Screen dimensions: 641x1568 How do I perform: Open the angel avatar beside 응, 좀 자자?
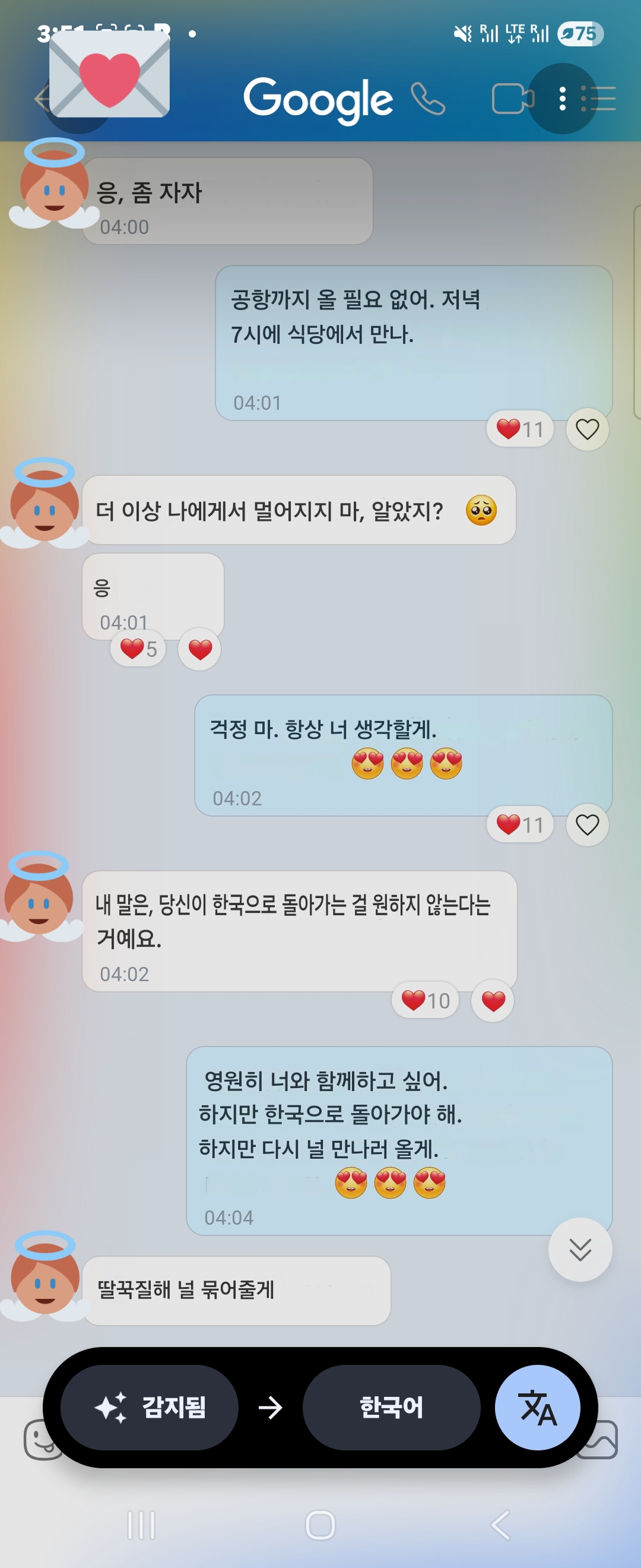[53, 186]
